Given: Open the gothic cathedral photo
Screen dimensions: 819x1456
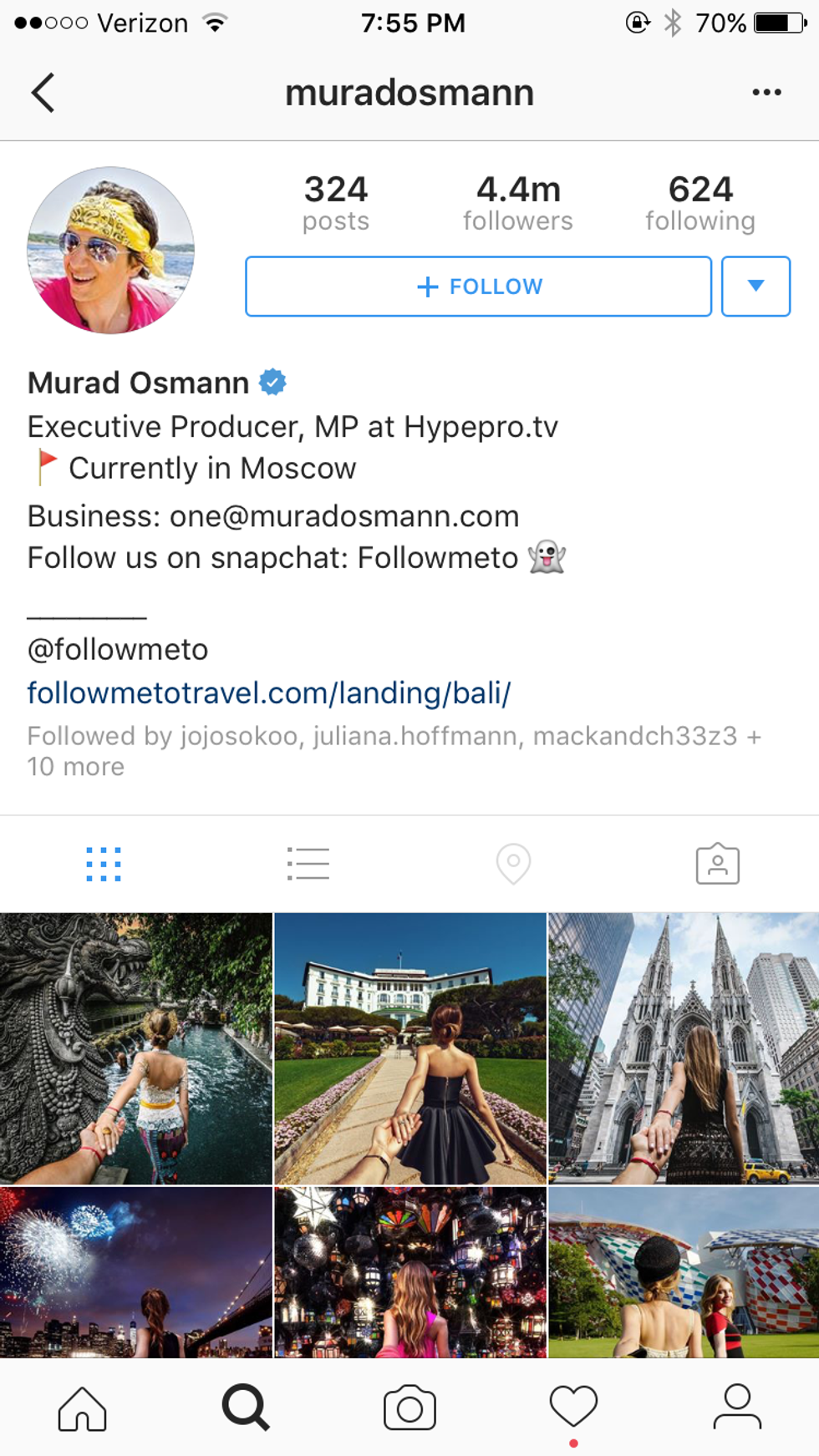Looking at the screenshot, I should pyautogui.click(x=684, y=1048).
